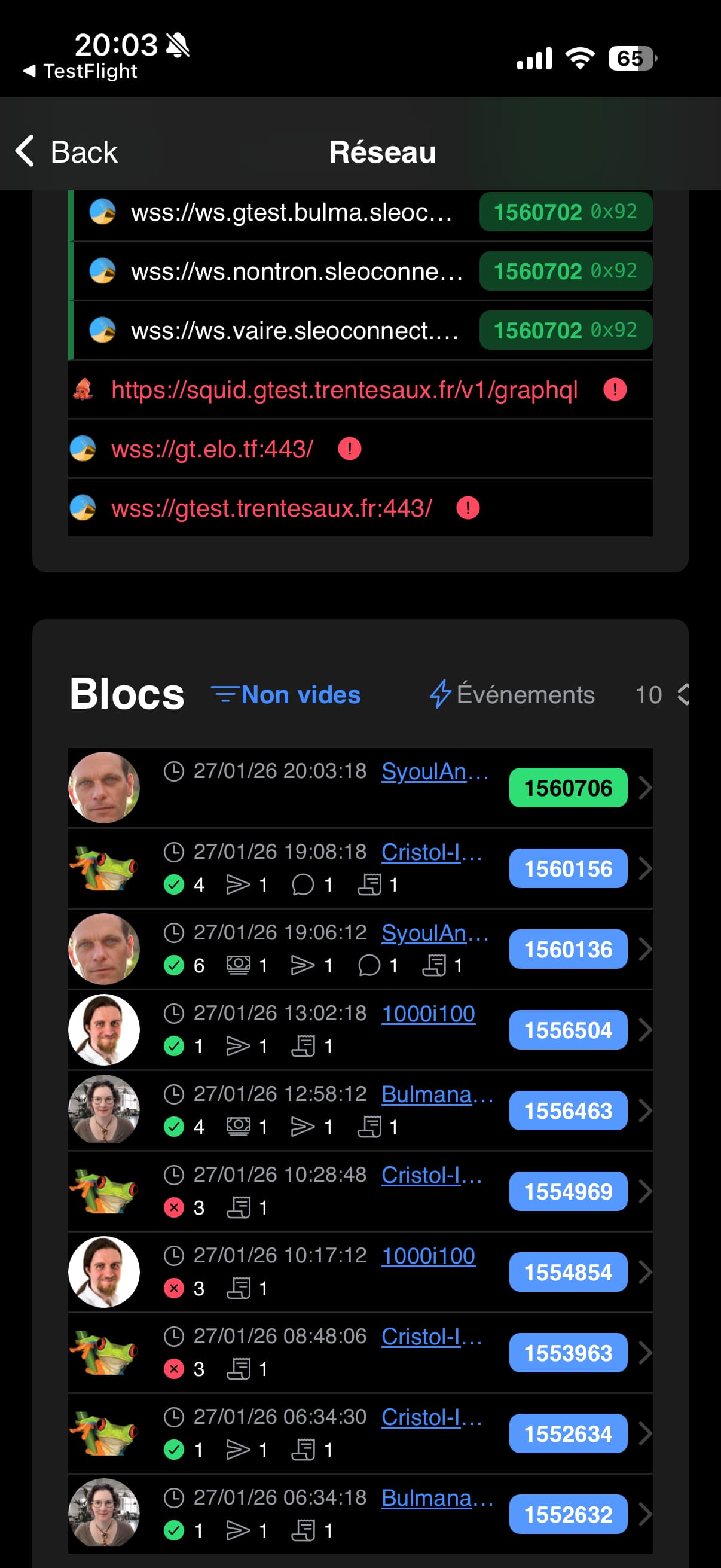Select the wss://gtest.trentesaux.fr:443 node
The height and width of the screenshot is (1568, 721).
point(271,508)
